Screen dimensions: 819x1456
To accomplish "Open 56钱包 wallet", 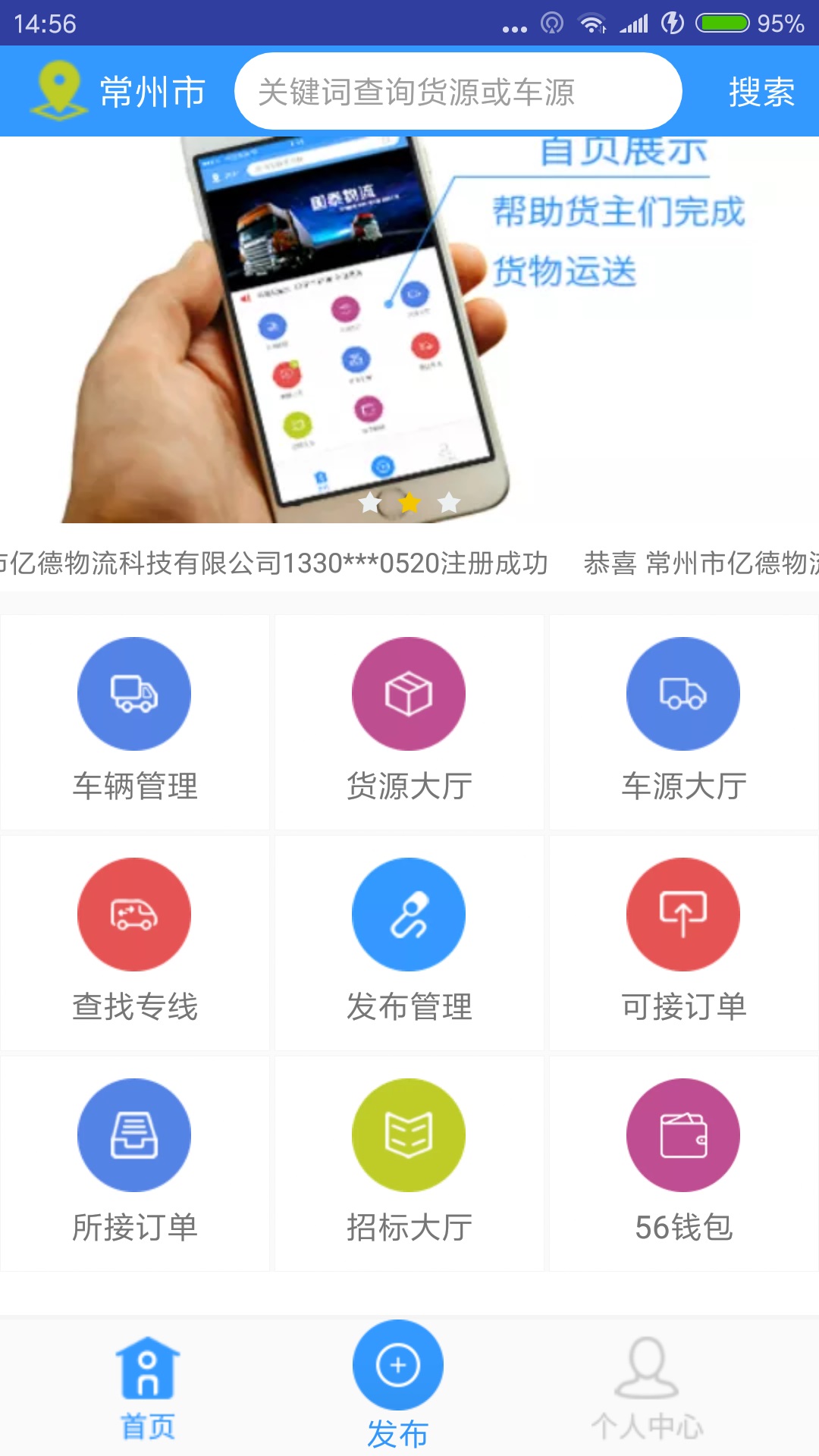I will point(684,1163).
